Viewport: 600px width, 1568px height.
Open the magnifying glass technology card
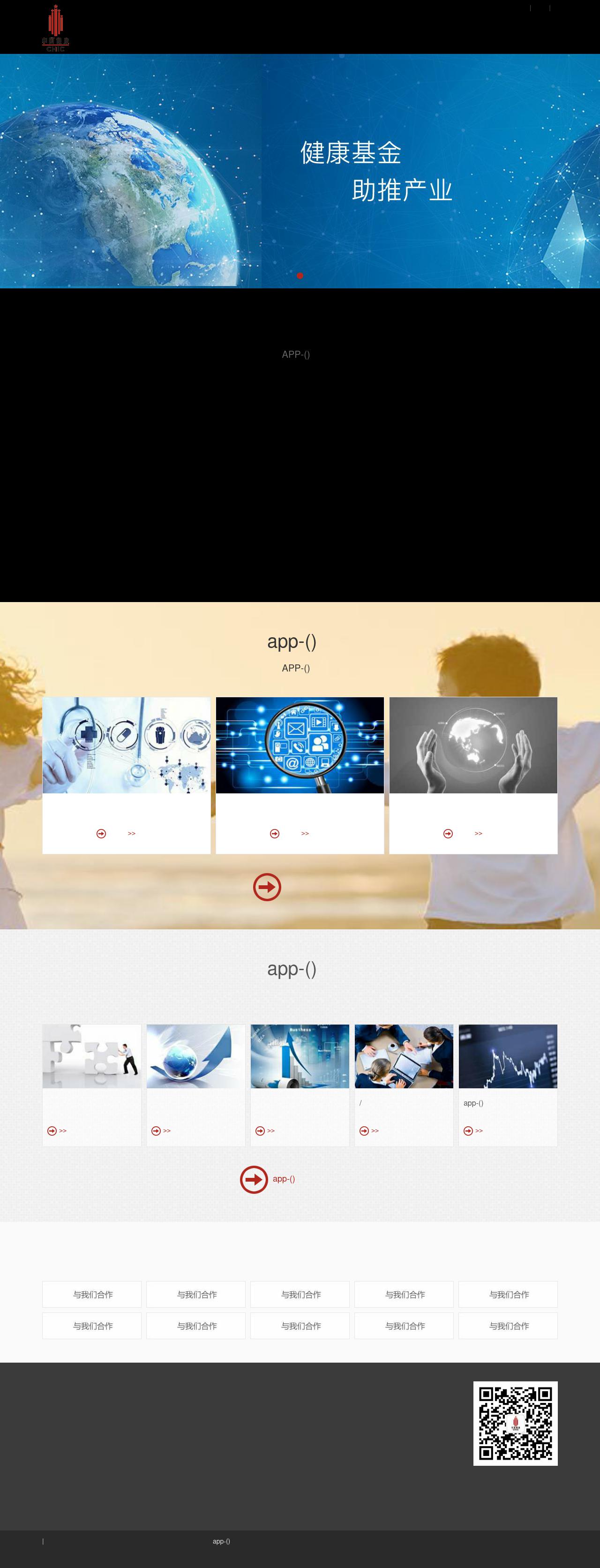point(300,745)
